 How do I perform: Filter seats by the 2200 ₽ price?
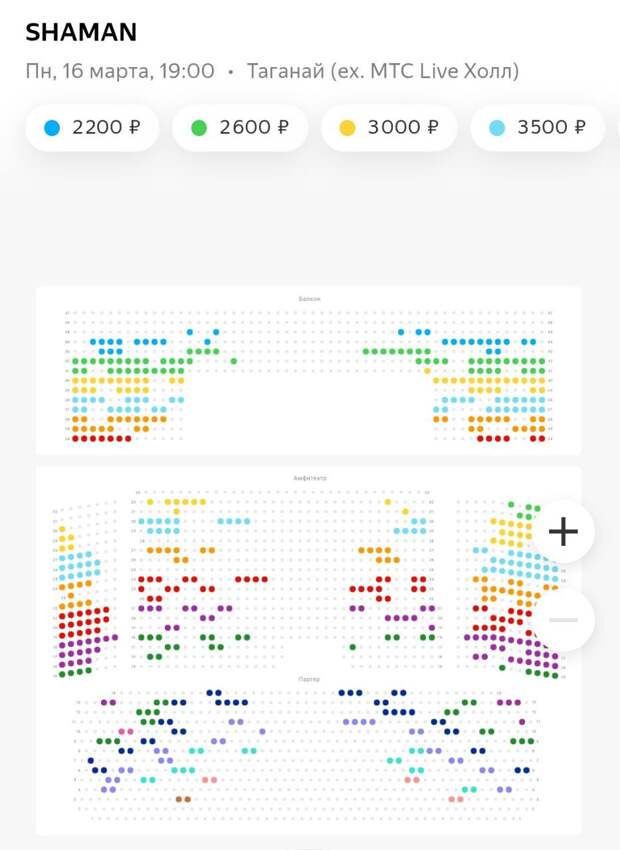click(x=92, y=128)
